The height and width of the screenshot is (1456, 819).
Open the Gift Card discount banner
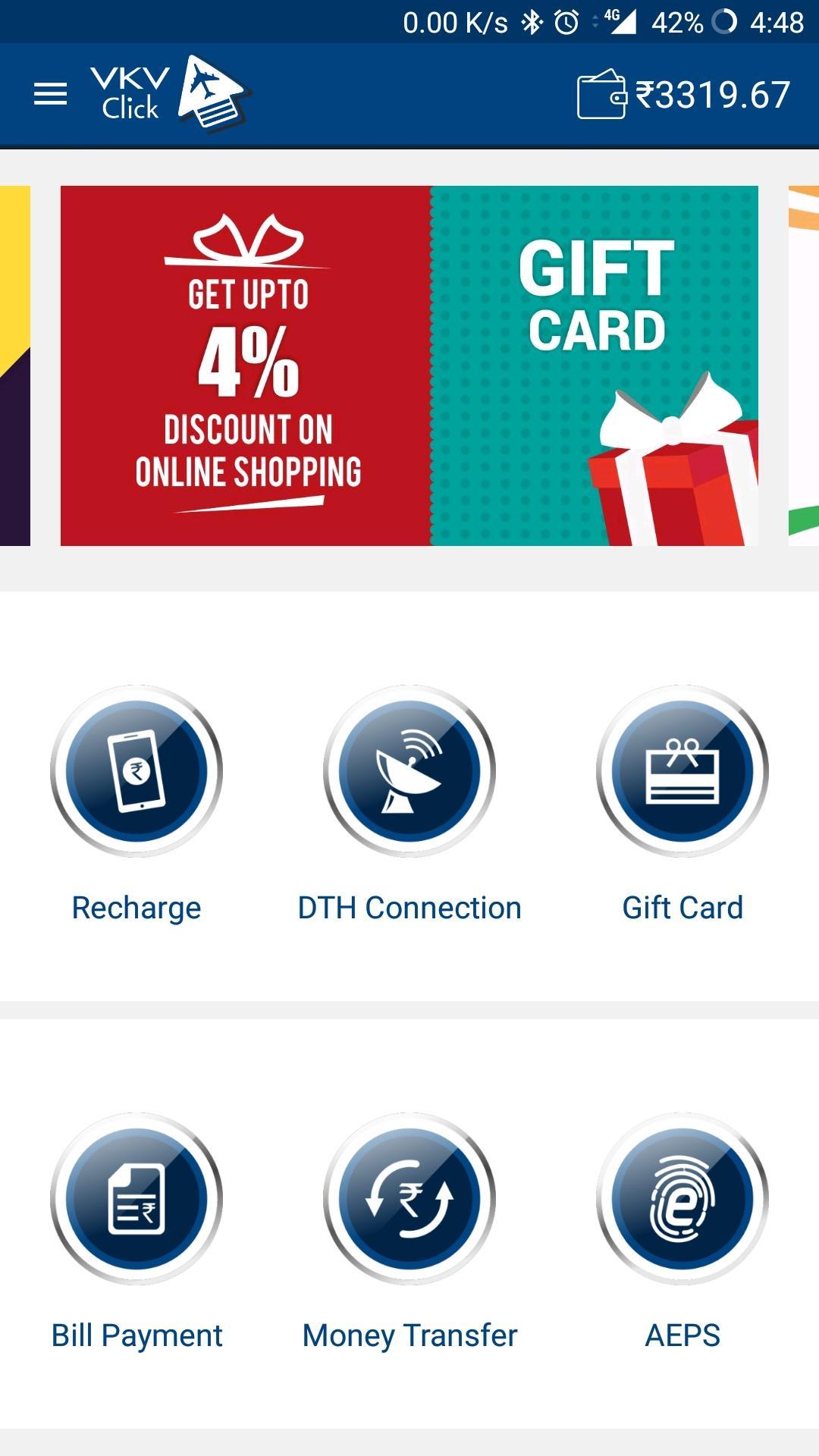pyautogui.click(x=409, y=366)
